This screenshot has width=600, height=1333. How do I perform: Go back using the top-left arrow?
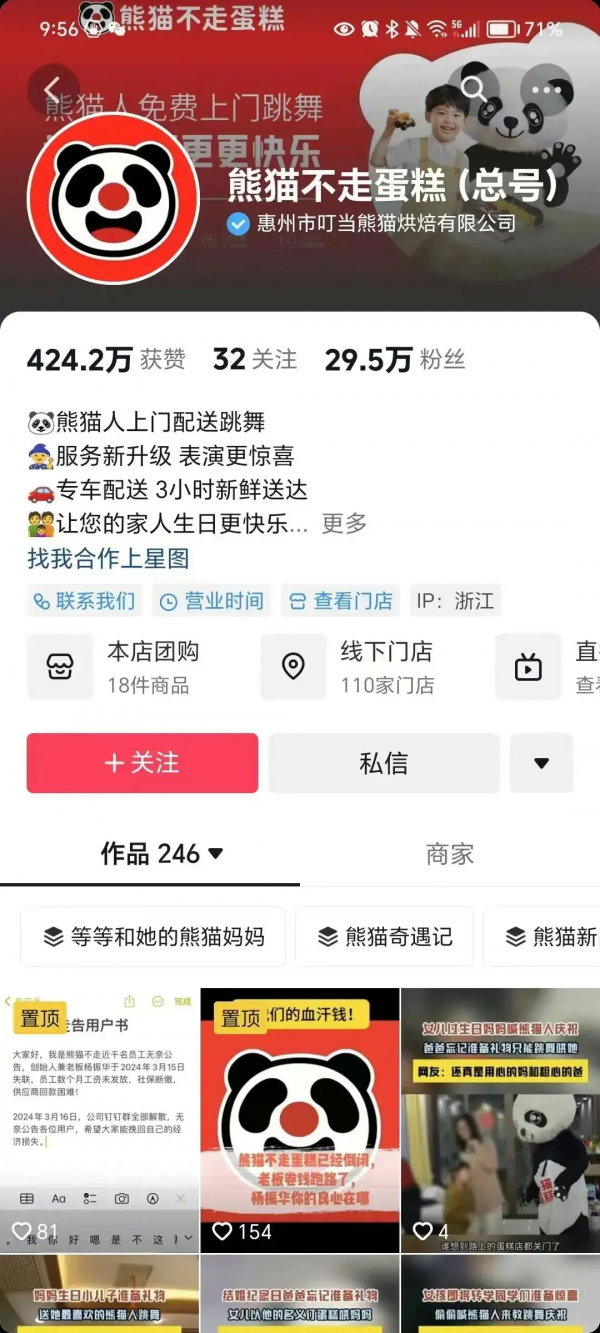point(52,89)
